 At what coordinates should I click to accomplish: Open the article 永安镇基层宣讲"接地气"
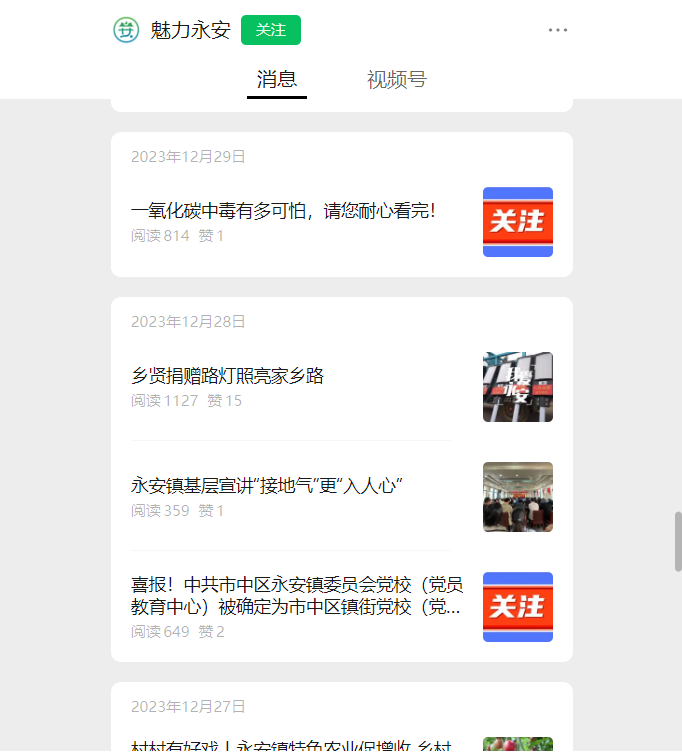(x=266, y=486)
